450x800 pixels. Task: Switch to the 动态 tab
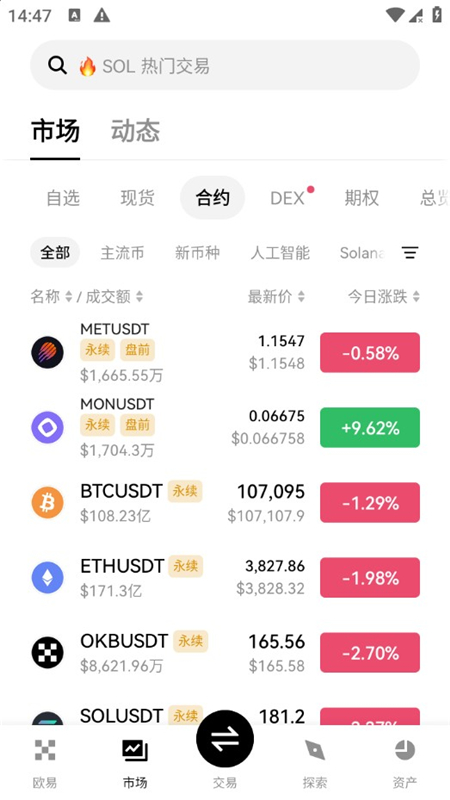[135, 131]
